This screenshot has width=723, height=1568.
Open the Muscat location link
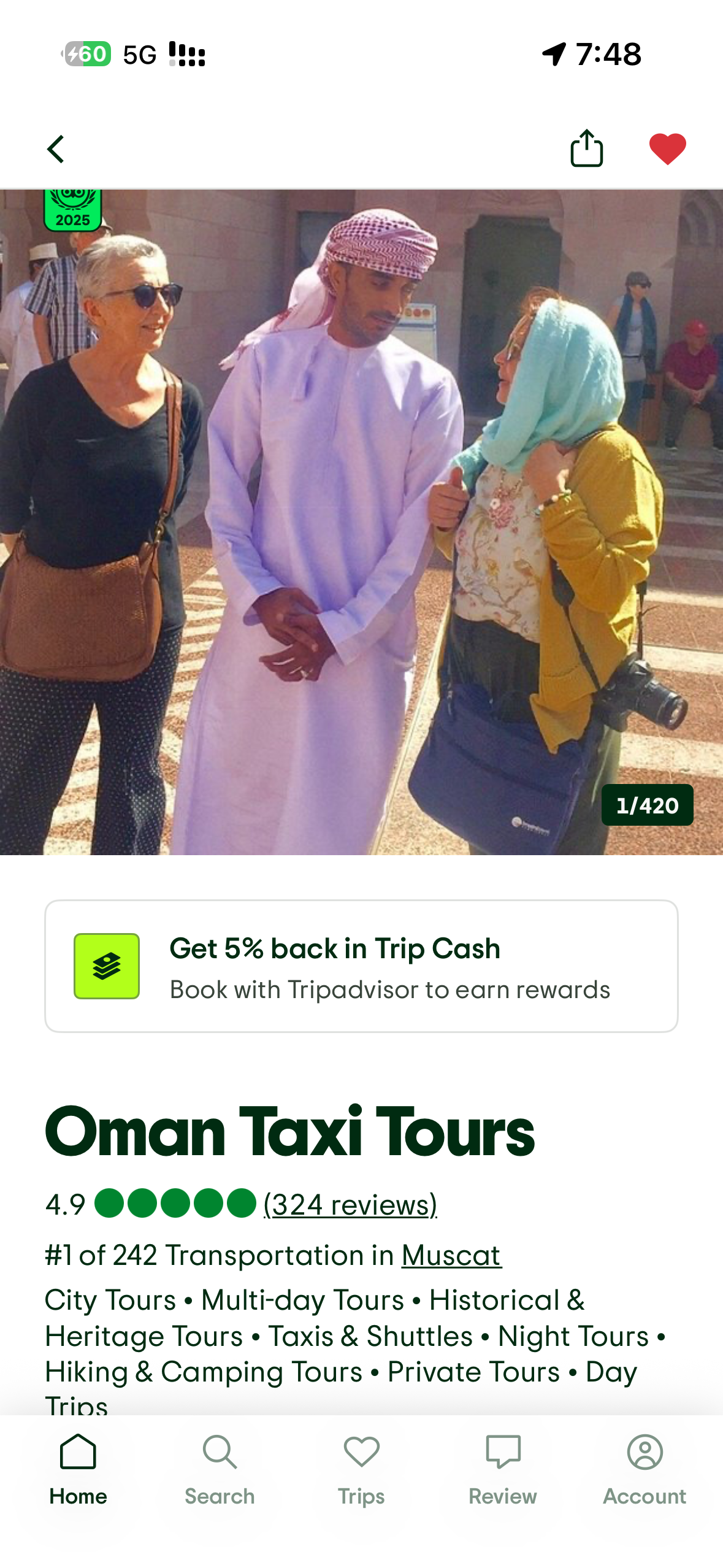click(x=451, y=1255)
